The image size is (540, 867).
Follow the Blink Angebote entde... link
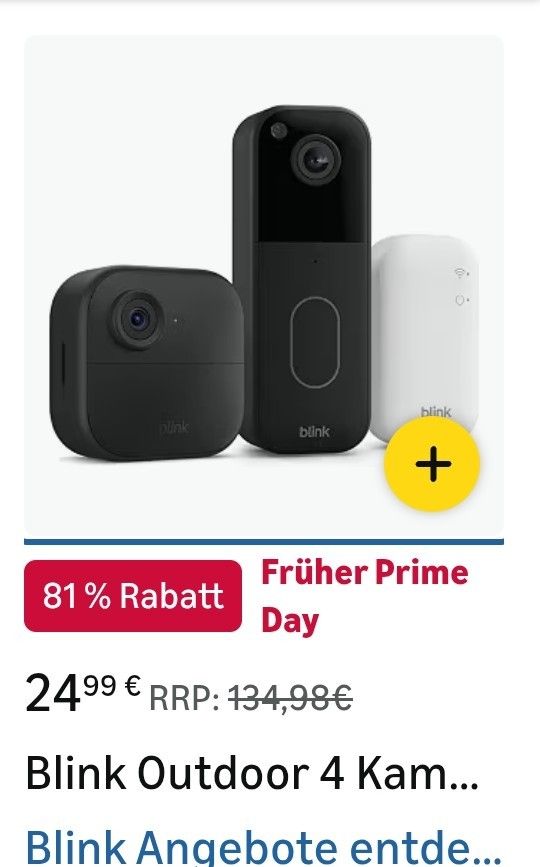(264, 845)
